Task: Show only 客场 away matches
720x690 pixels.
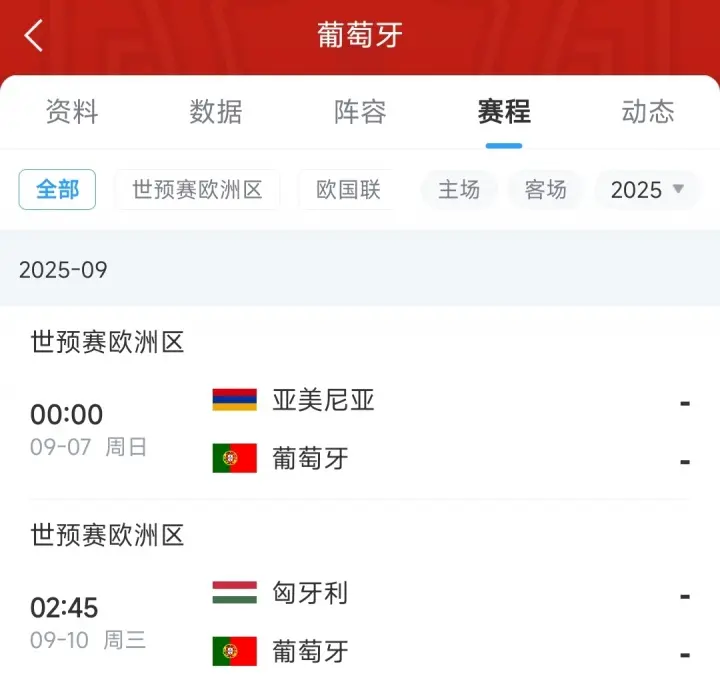Action: [546, 189]
